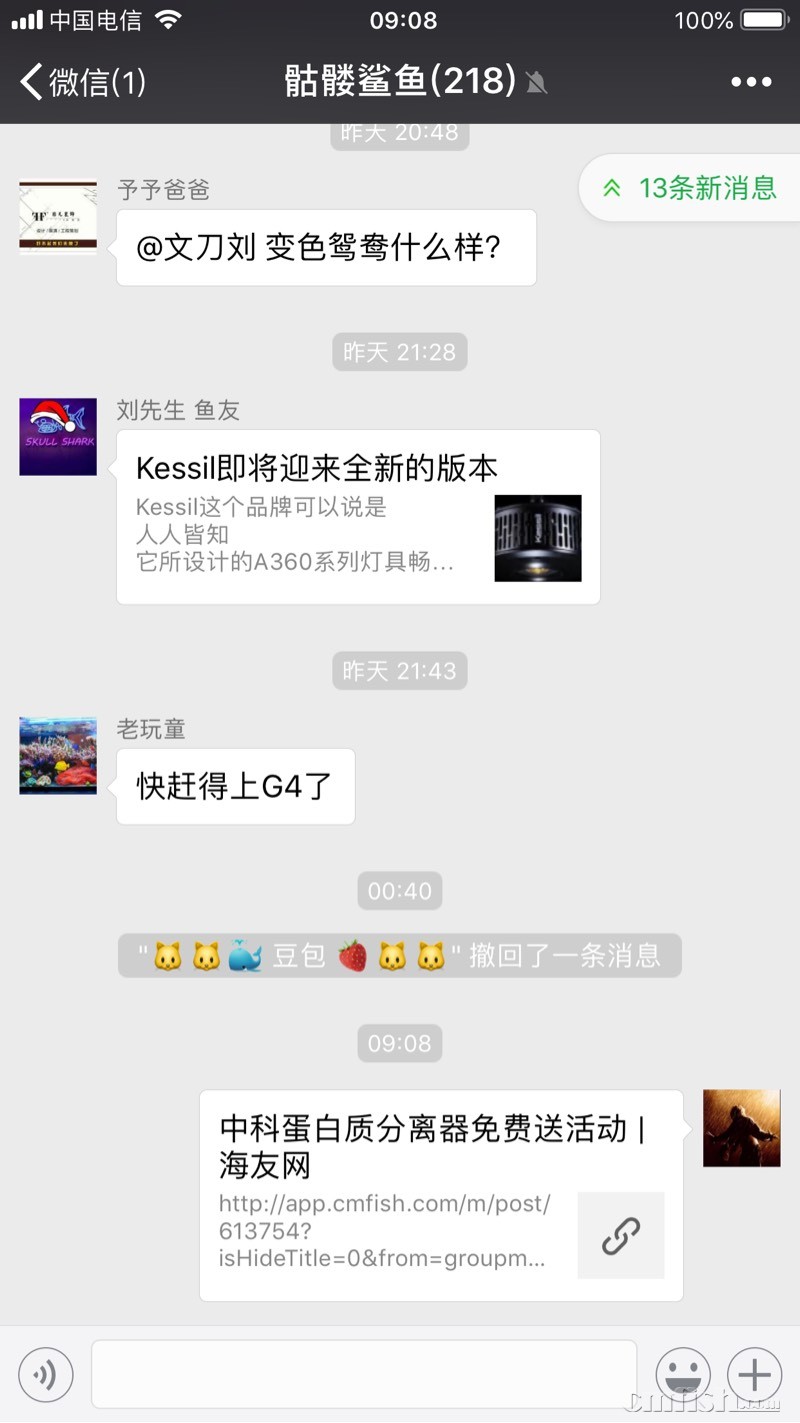Open the 中科蛋白质分离器免费送活动 shared link

pyautogui.click(x=441, y=1195)
